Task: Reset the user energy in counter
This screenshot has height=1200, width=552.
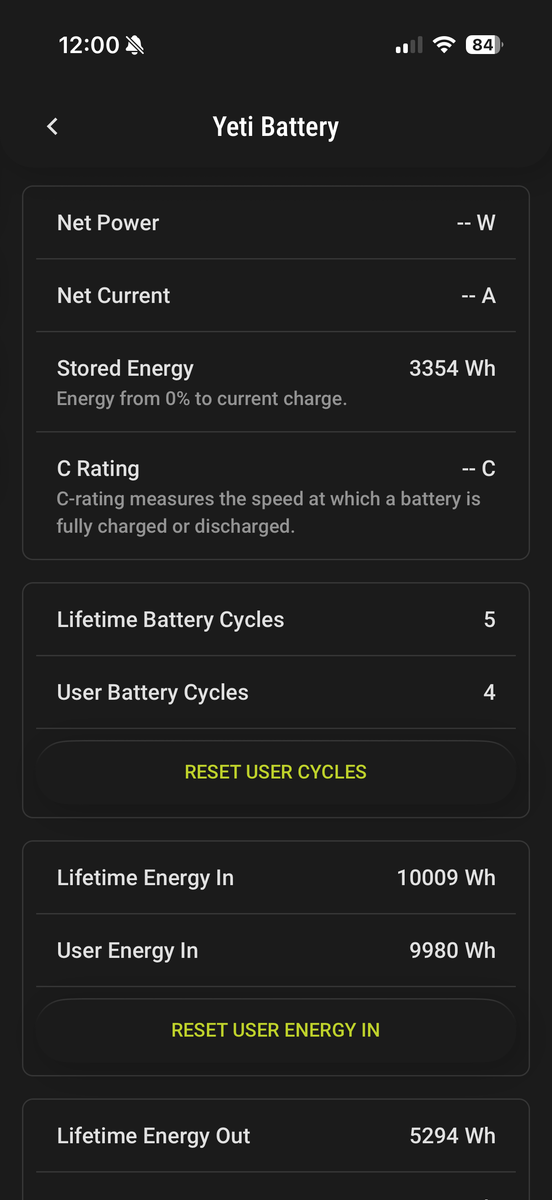Action: click(276, 1030)
